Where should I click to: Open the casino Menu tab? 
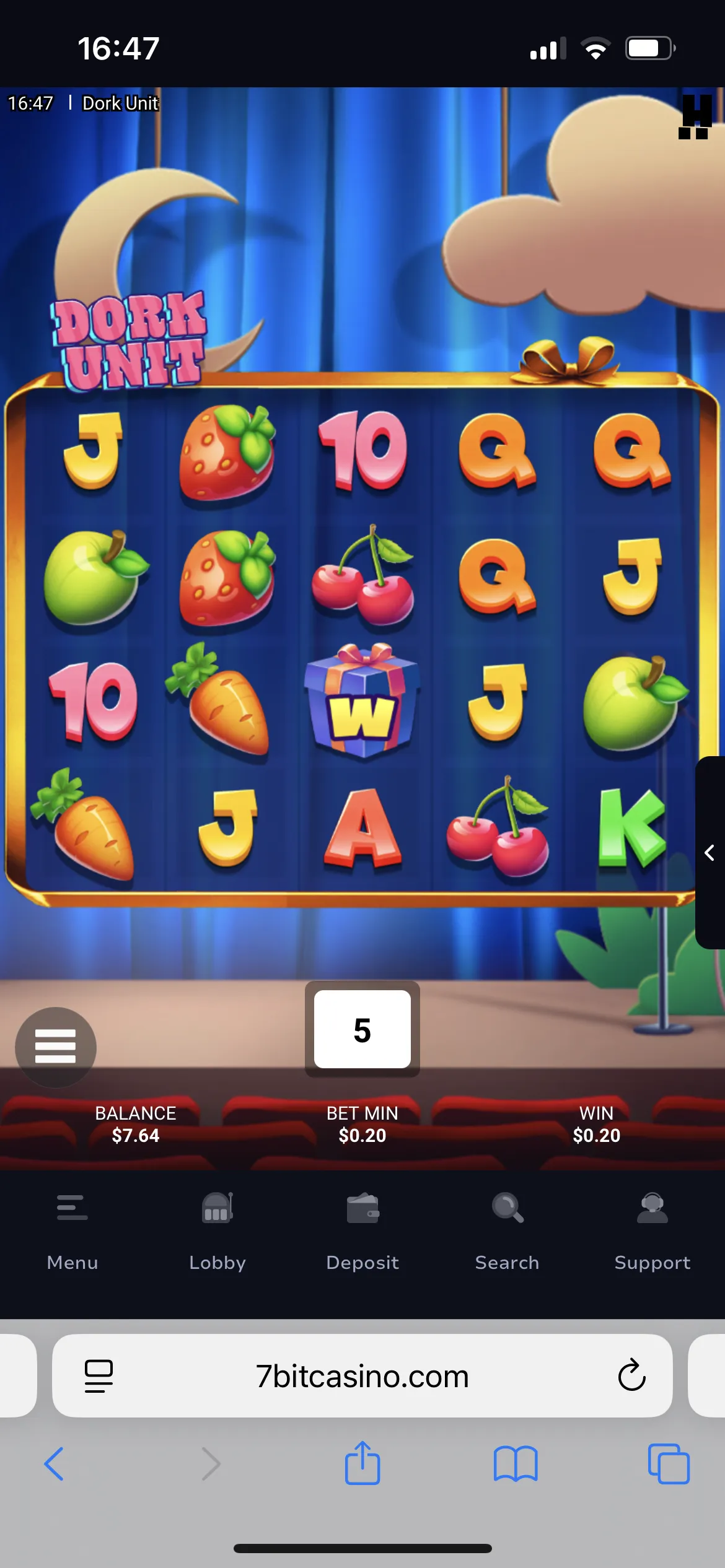pos(72,1230)
